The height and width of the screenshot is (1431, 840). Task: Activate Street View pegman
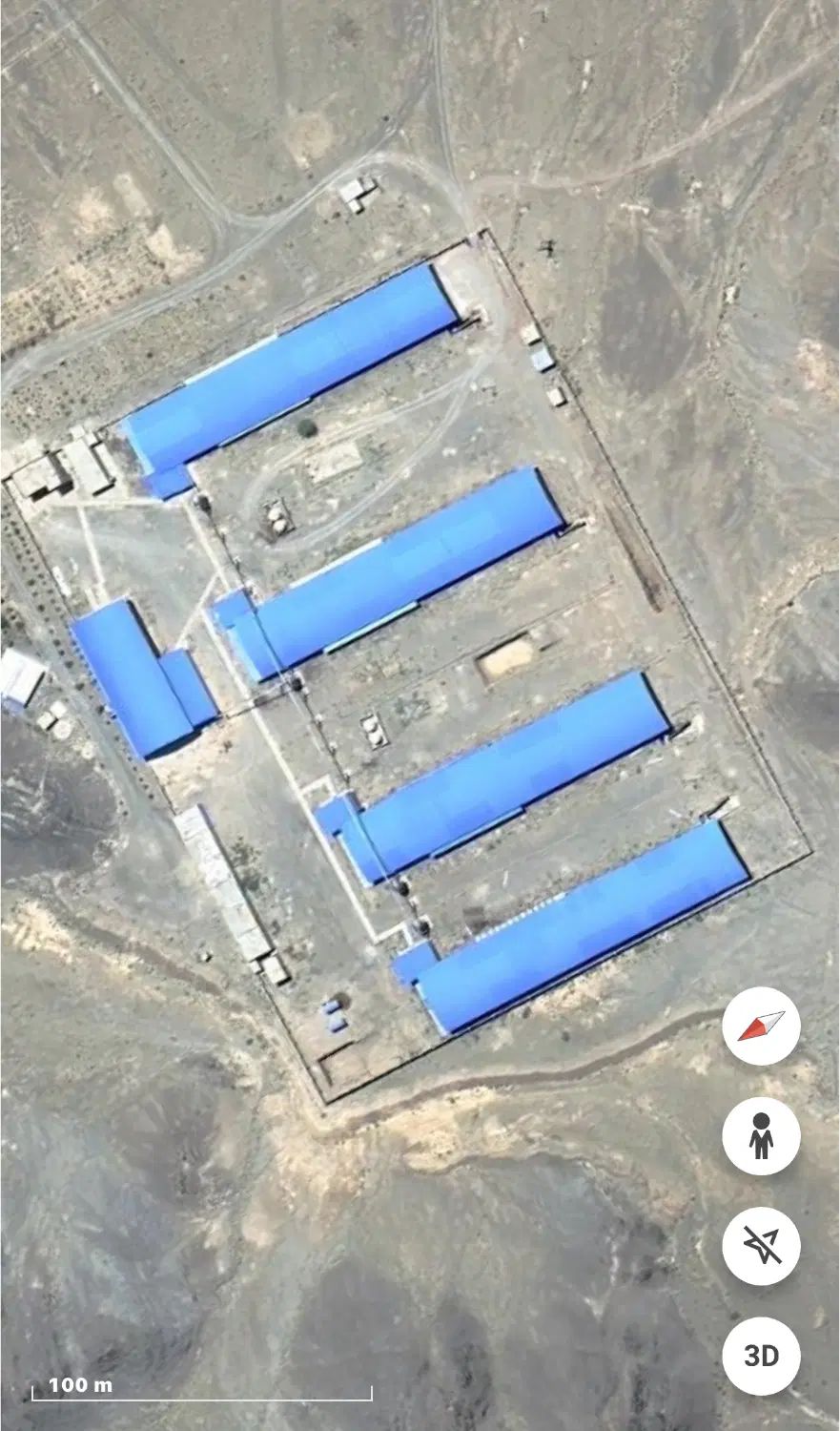coord(760,1136)
